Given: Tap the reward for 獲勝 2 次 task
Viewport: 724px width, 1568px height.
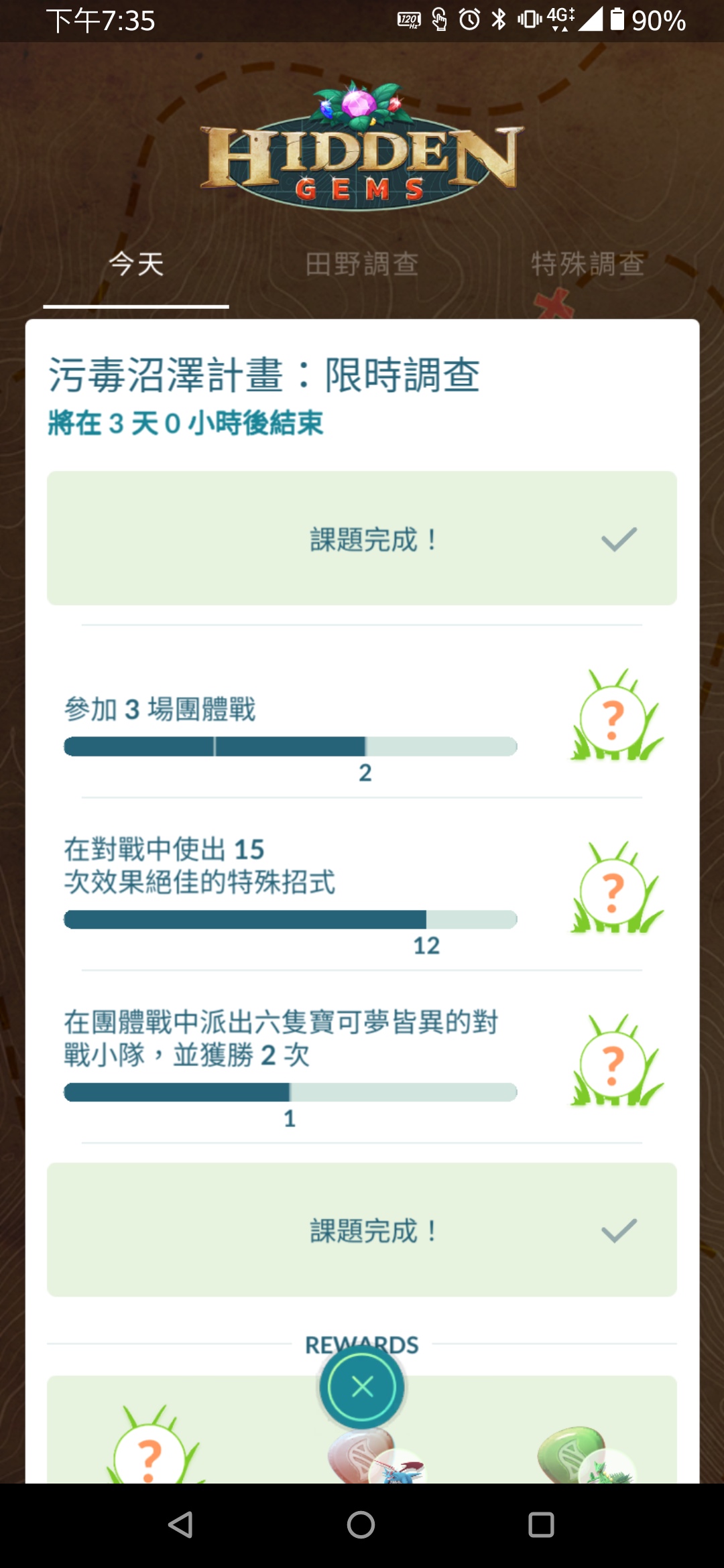Looking at the screenshot, I should [x=615, y=1063].
